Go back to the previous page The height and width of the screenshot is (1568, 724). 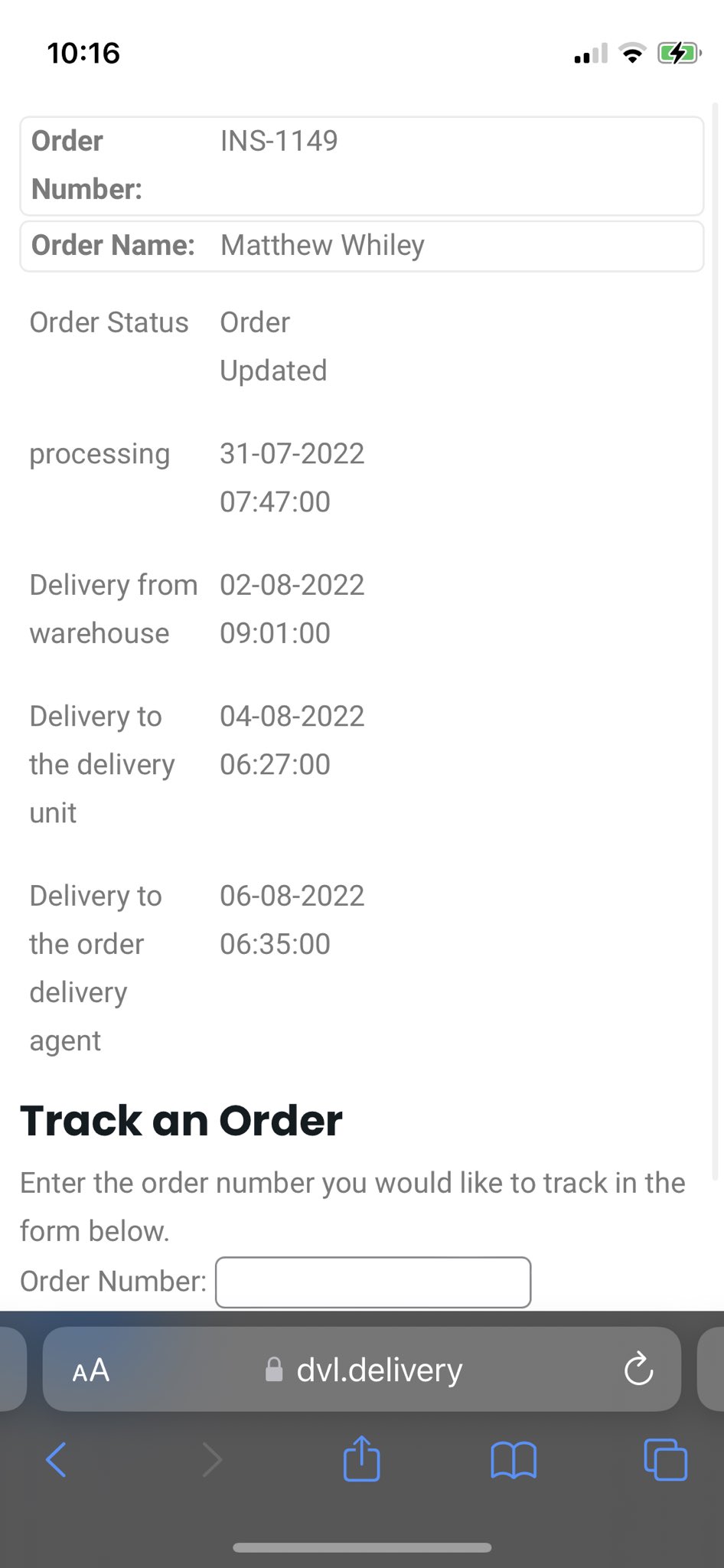[x=57, y=1459]
